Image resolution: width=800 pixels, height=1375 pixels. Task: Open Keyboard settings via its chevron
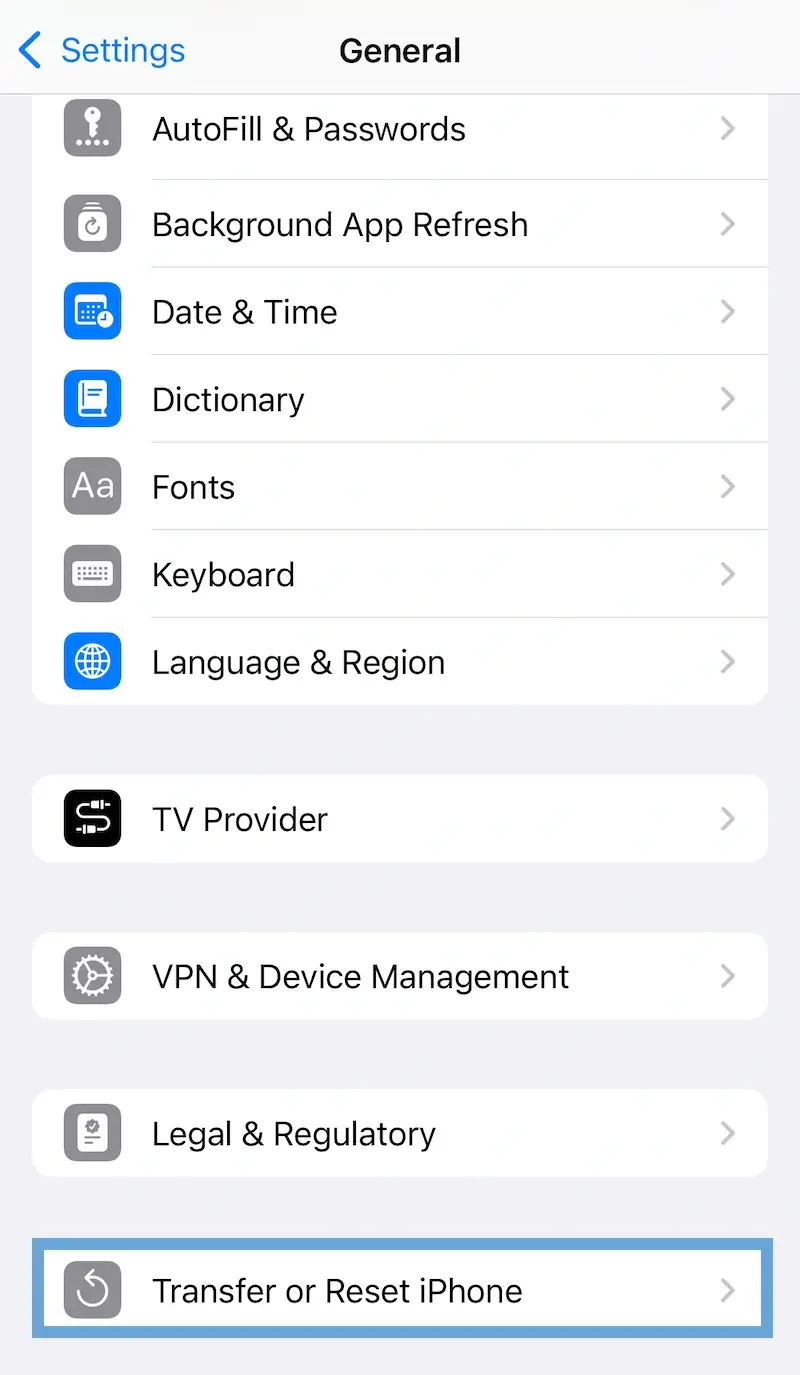(728, 573)
